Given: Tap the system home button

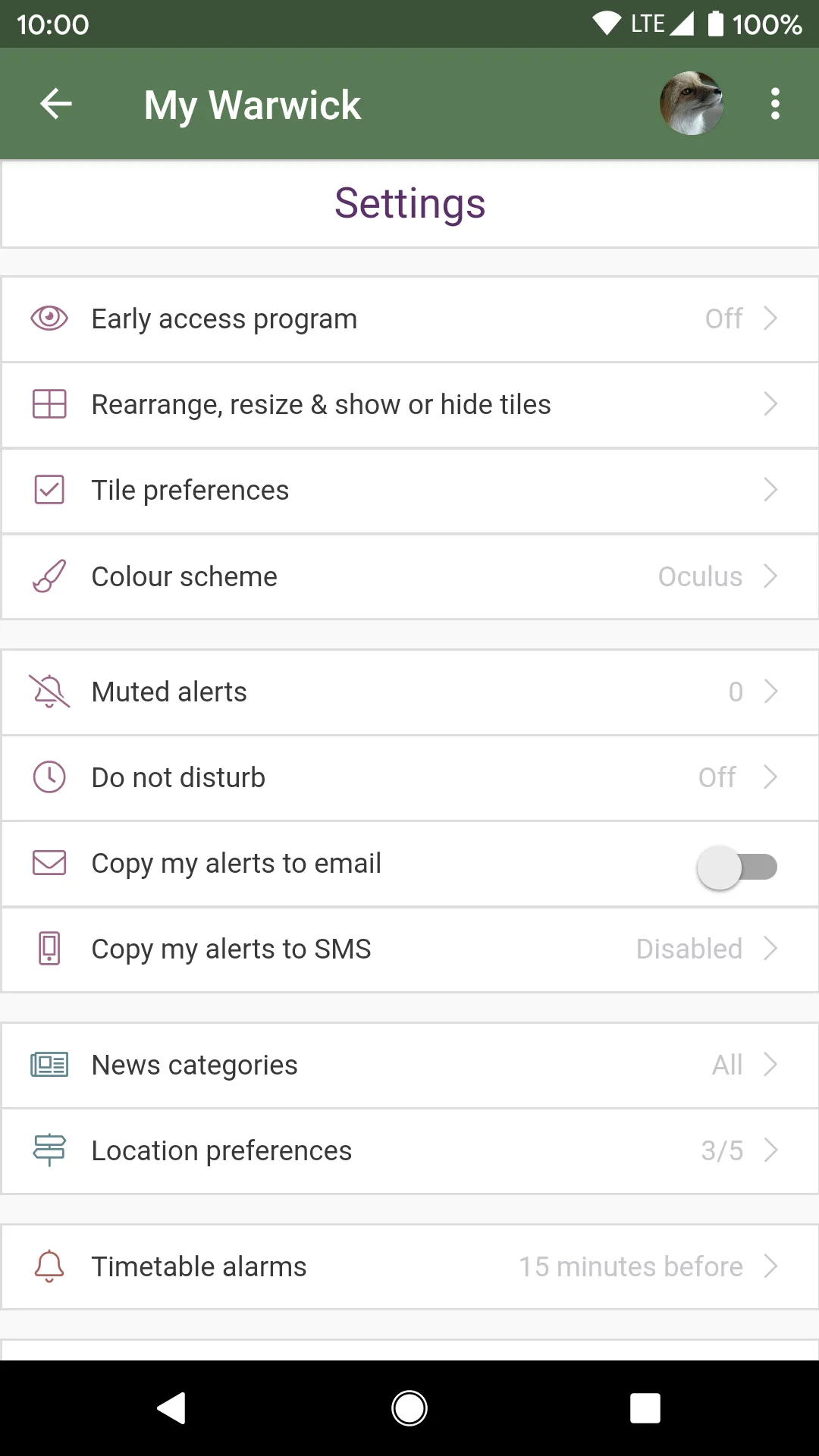Looking at the screenshot, I should [x=409, y=1408].
